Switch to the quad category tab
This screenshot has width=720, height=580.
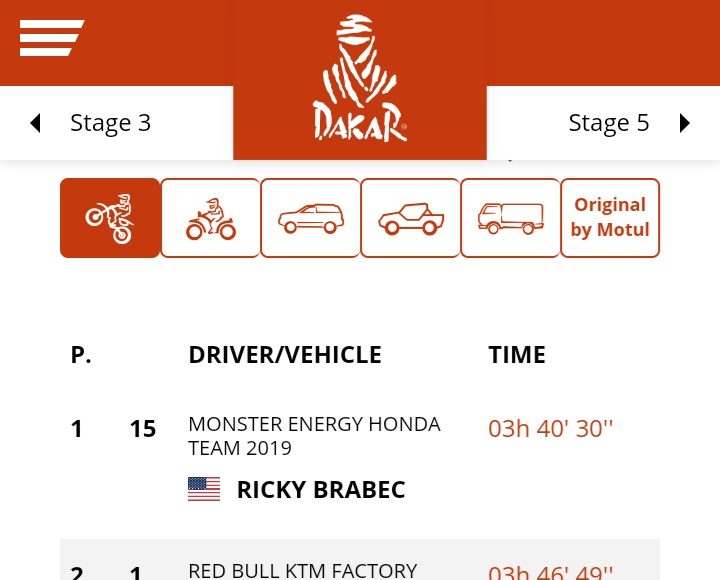(x=210, y=218)
